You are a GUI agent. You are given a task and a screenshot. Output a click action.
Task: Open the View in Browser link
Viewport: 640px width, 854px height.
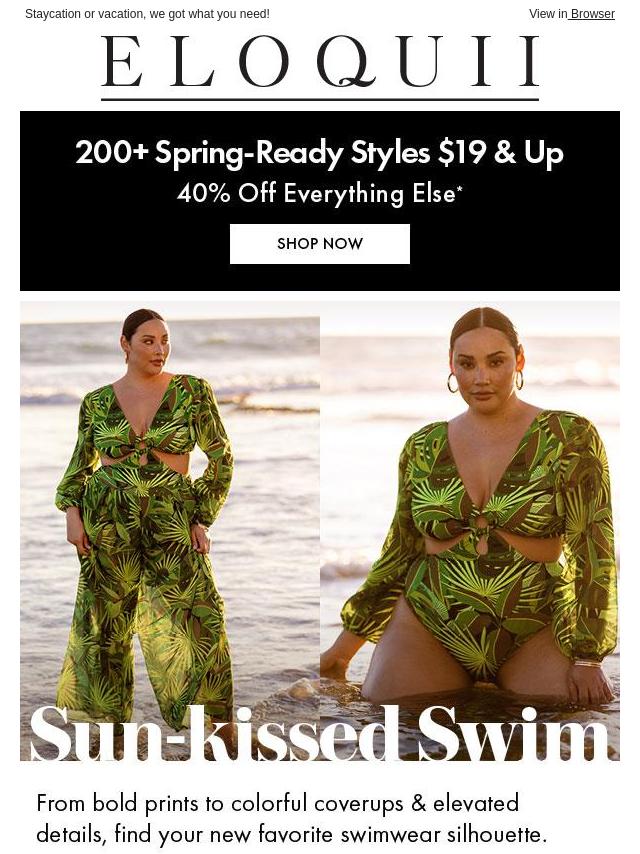click(572, 14)
